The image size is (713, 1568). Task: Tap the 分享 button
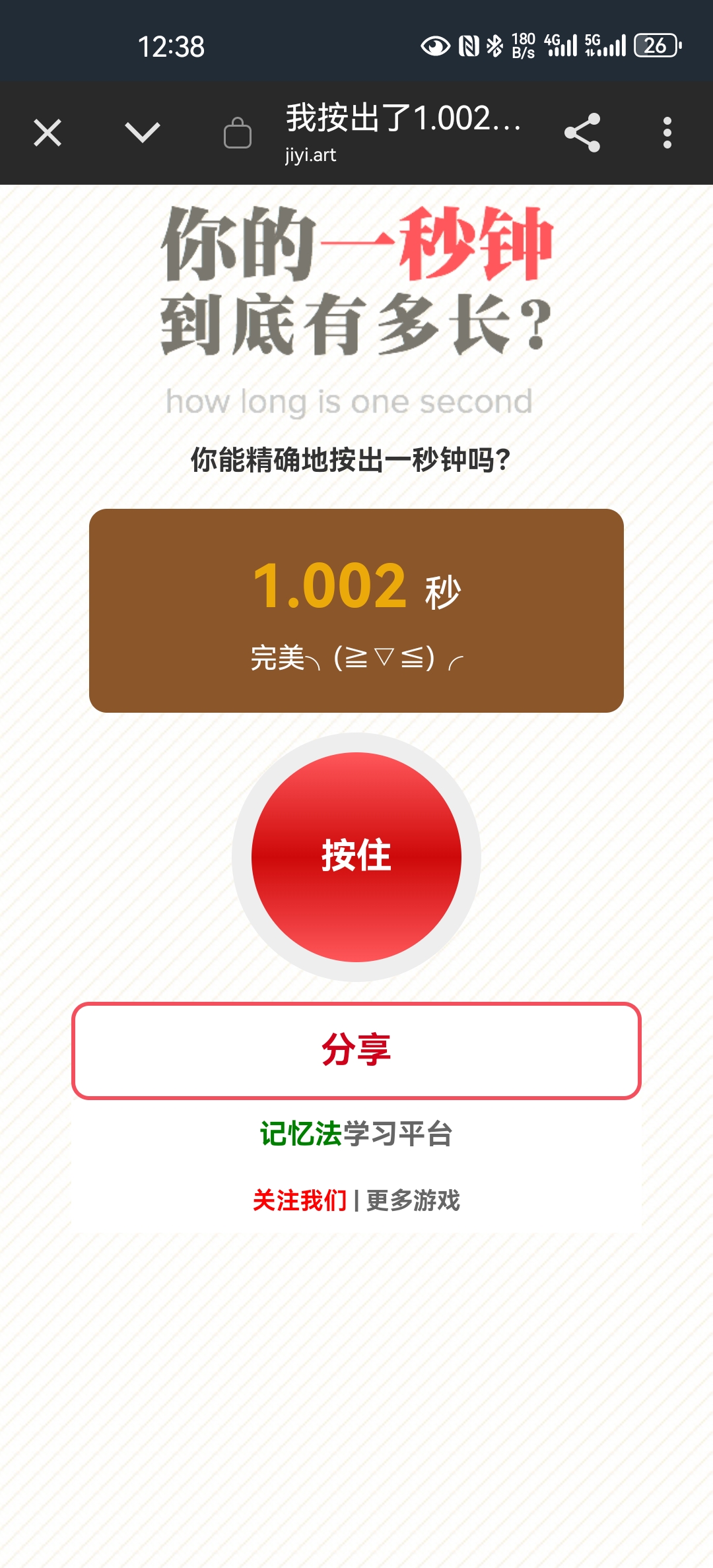coord(356,1051)
